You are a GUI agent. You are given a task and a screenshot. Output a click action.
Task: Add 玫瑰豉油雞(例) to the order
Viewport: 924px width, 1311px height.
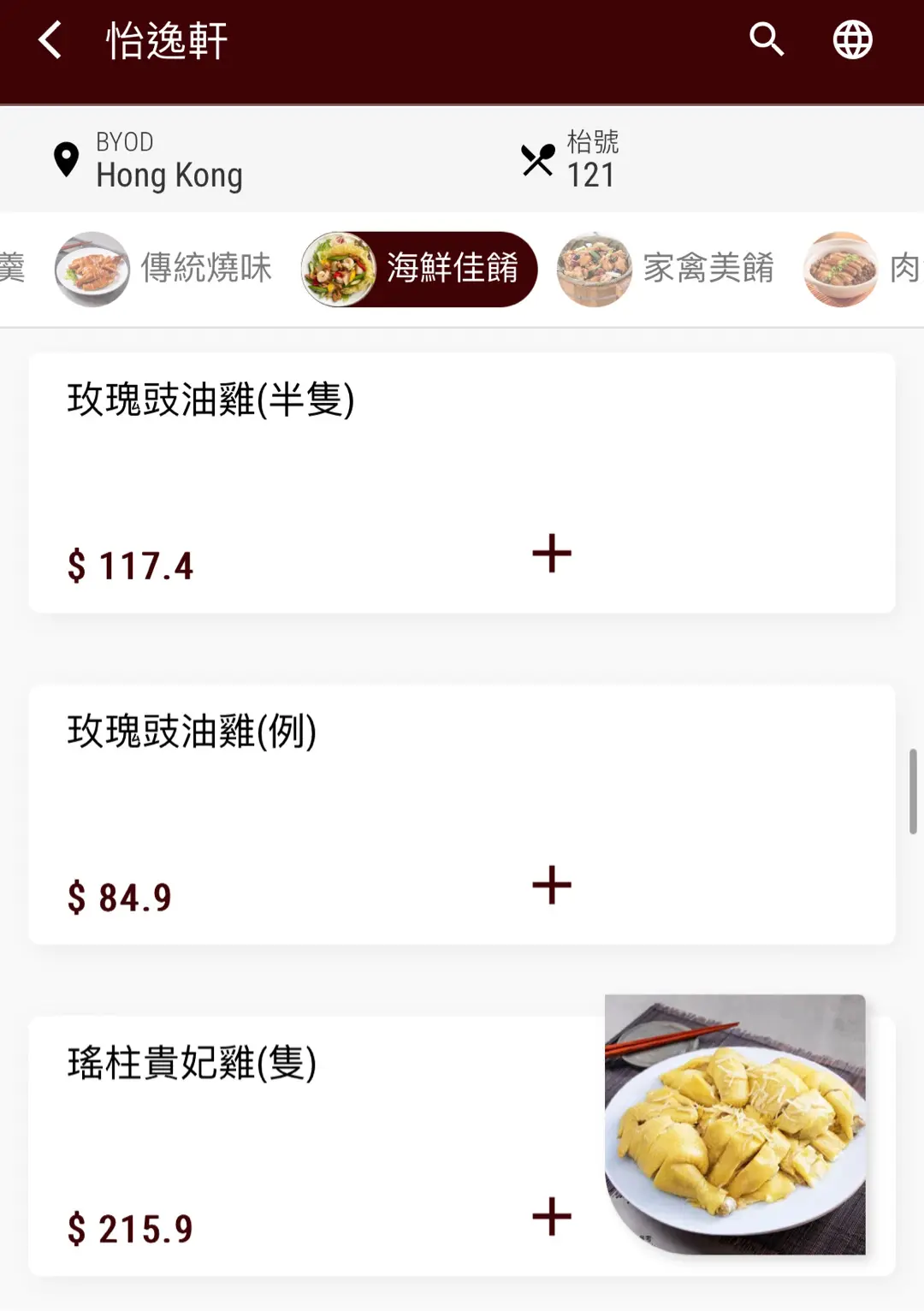[552, 885]
